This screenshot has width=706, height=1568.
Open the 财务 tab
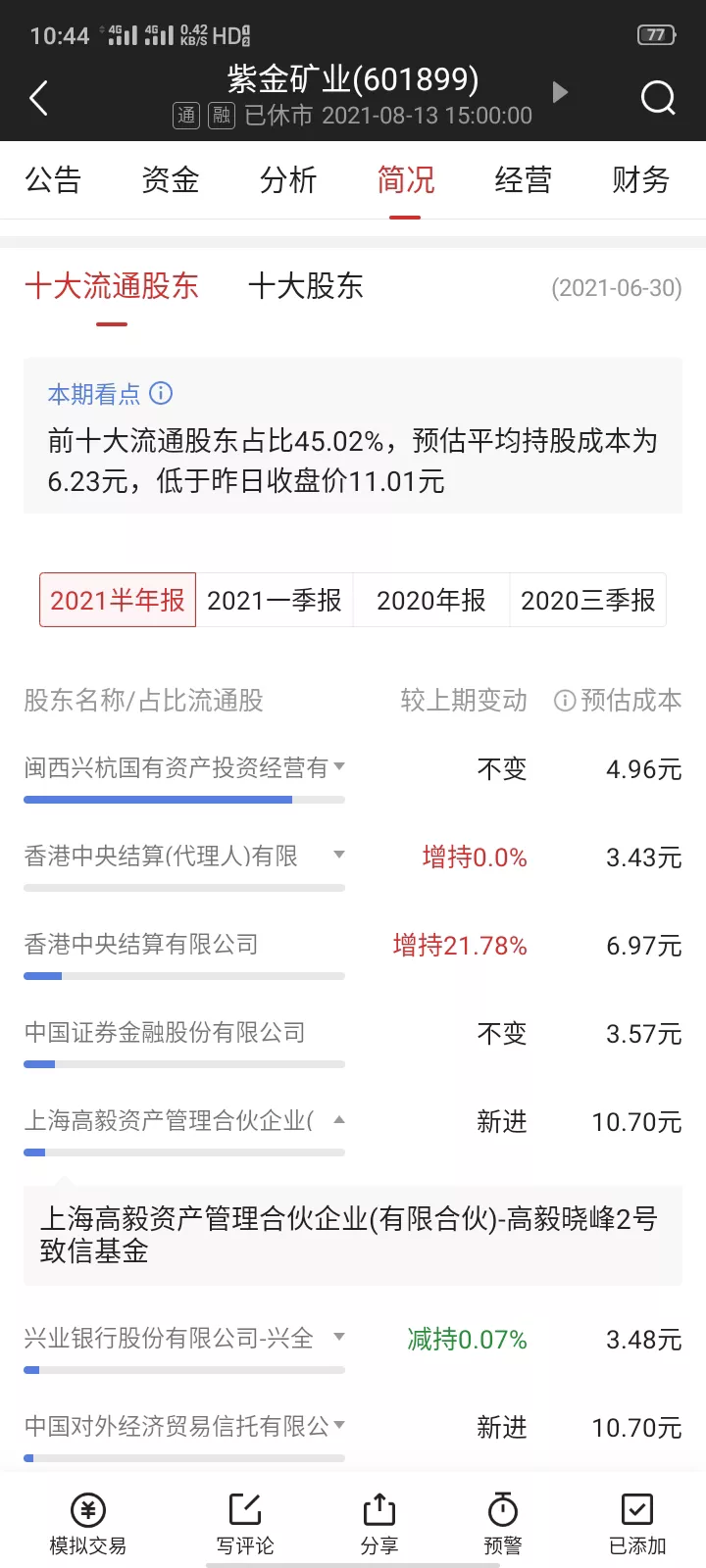click(x=641, y=180)
